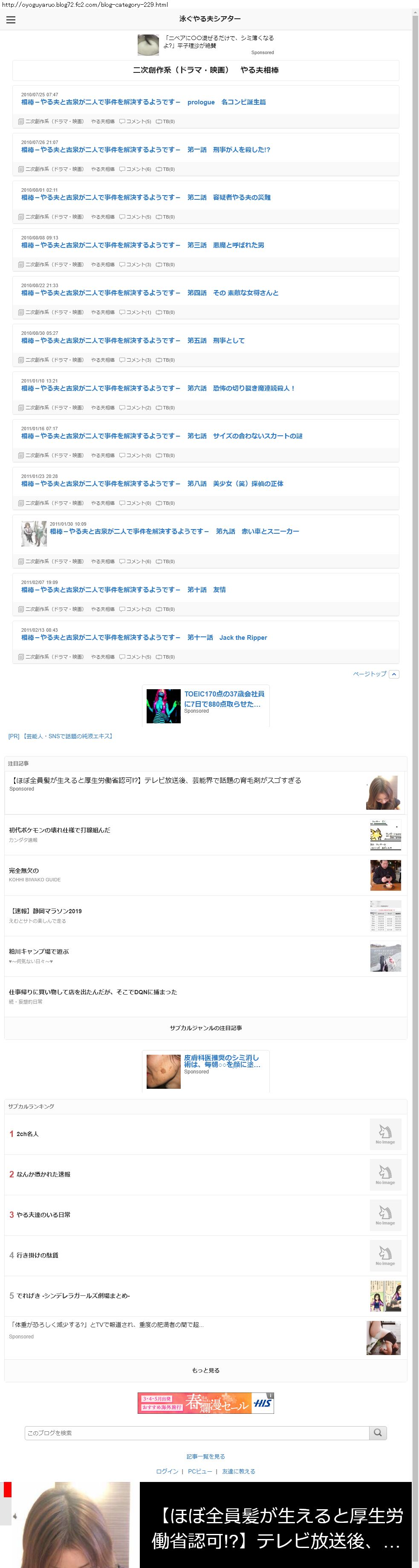Switch to PCビュー
419x1568 pixels.
pos(200,1471)
